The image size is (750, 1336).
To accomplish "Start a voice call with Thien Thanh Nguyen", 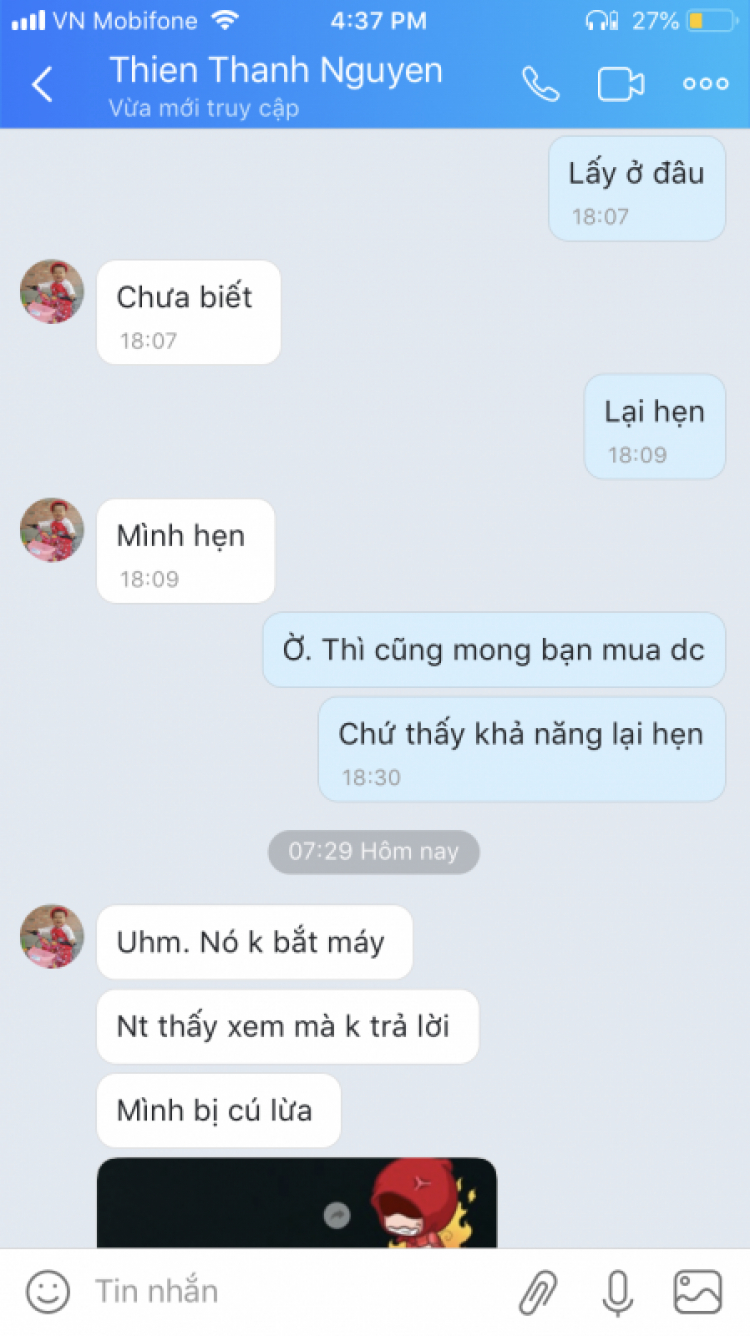I will (x=540, y=84).
